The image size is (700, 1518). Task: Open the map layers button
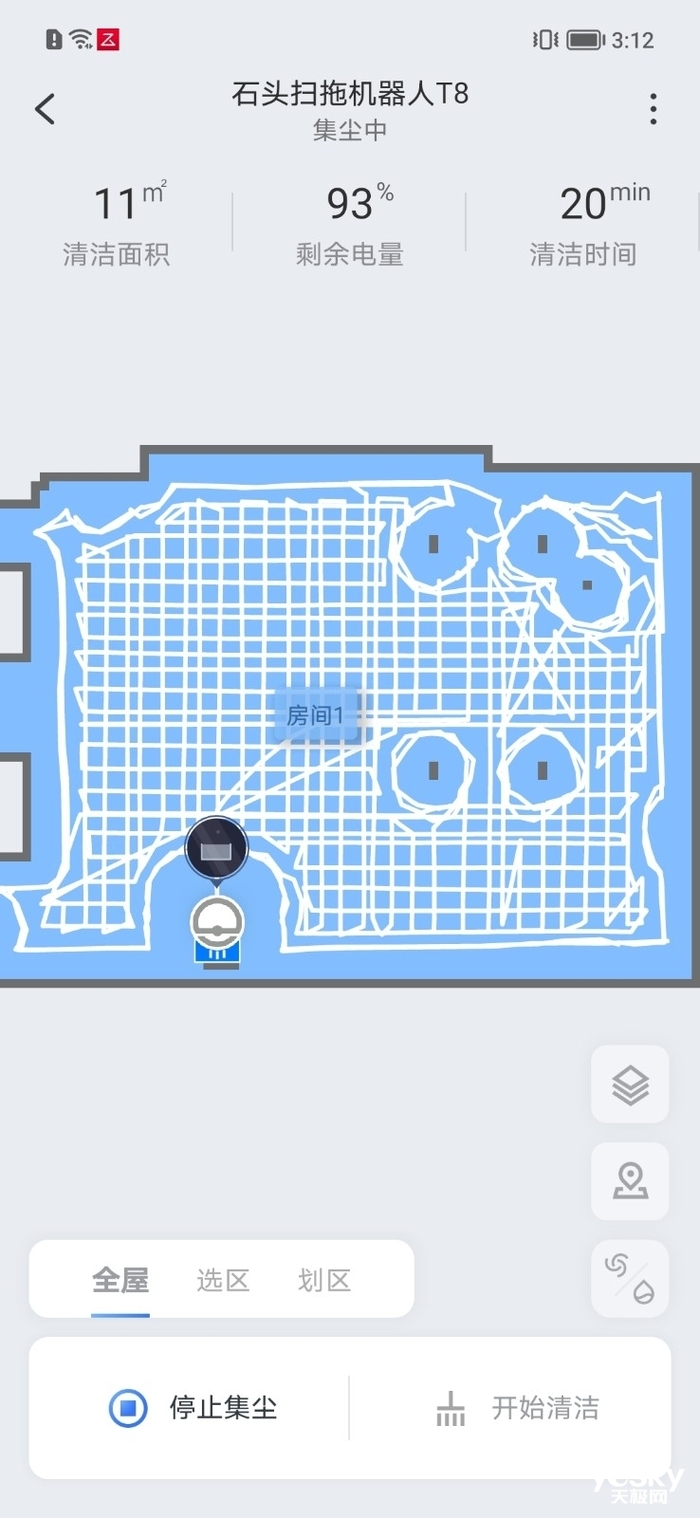click(630, 1084)
